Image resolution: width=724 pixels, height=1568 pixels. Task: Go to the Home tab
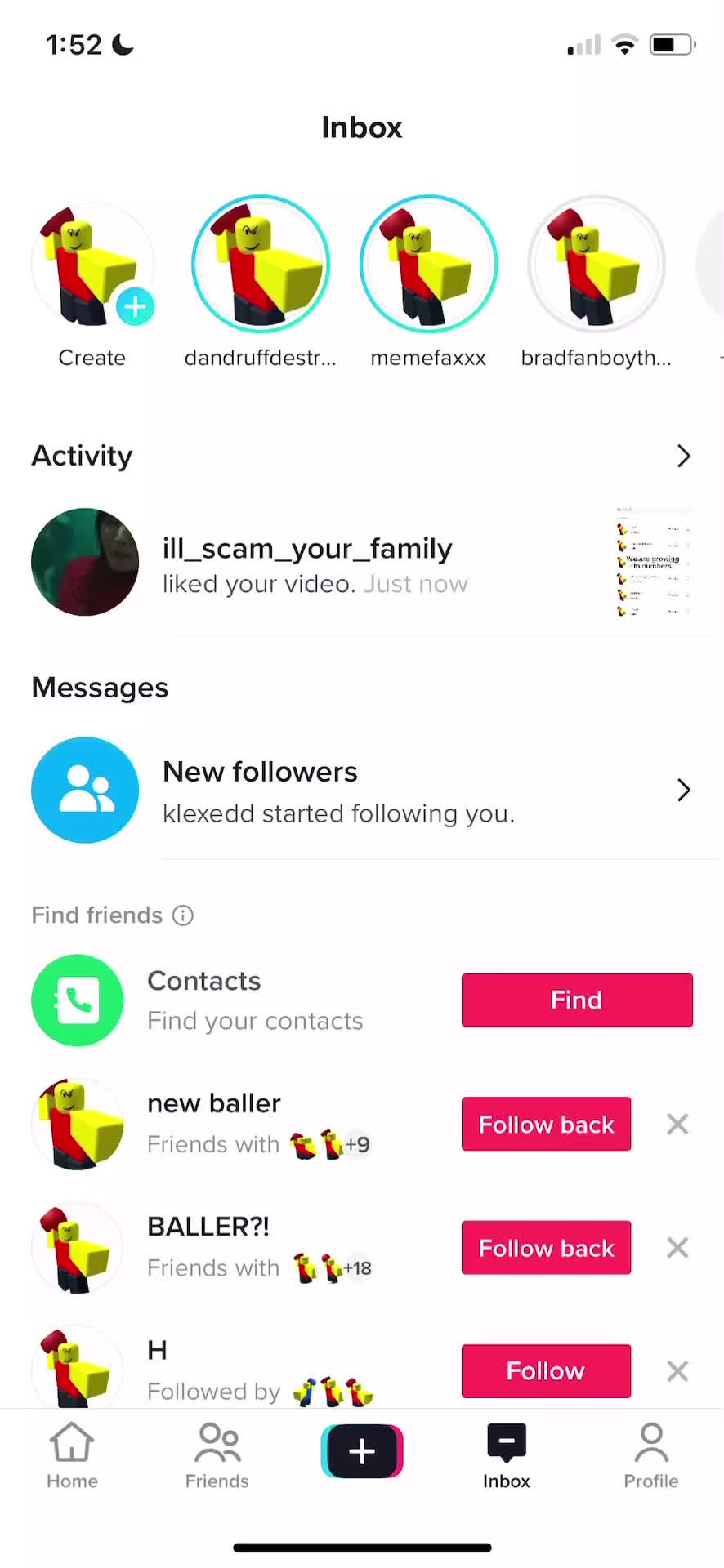[x=72, y=1455]
